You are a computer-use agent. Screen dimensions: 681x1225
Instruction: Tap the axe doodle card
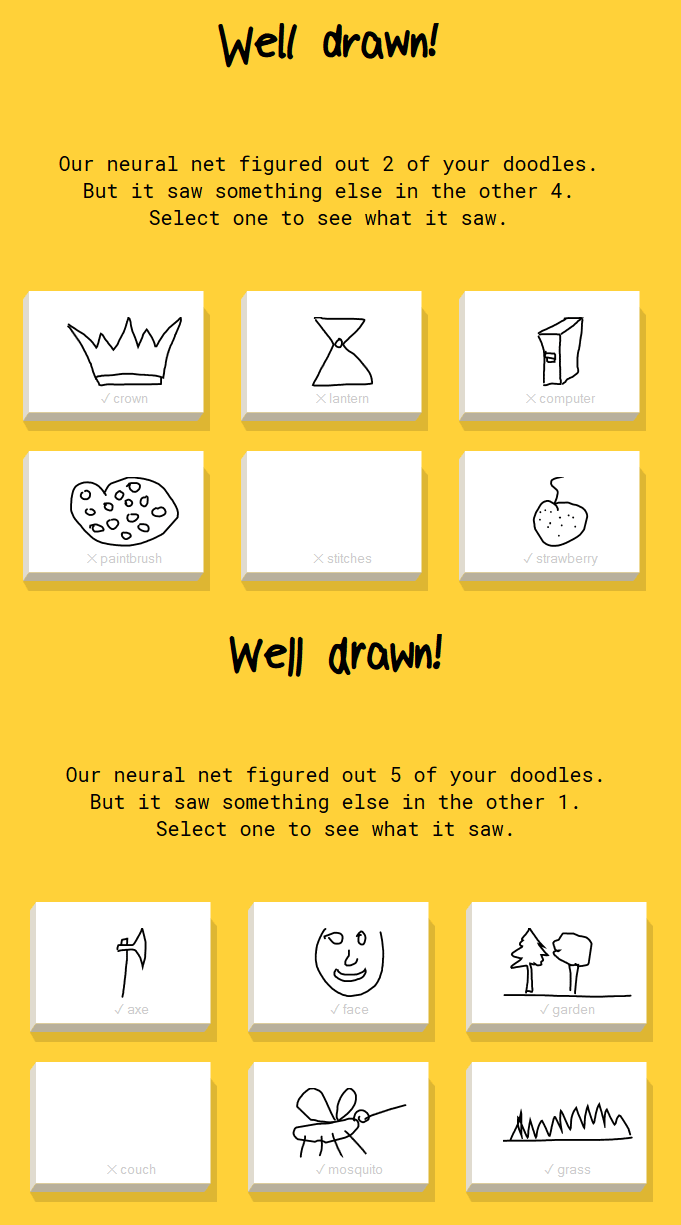tap(123, 963)
